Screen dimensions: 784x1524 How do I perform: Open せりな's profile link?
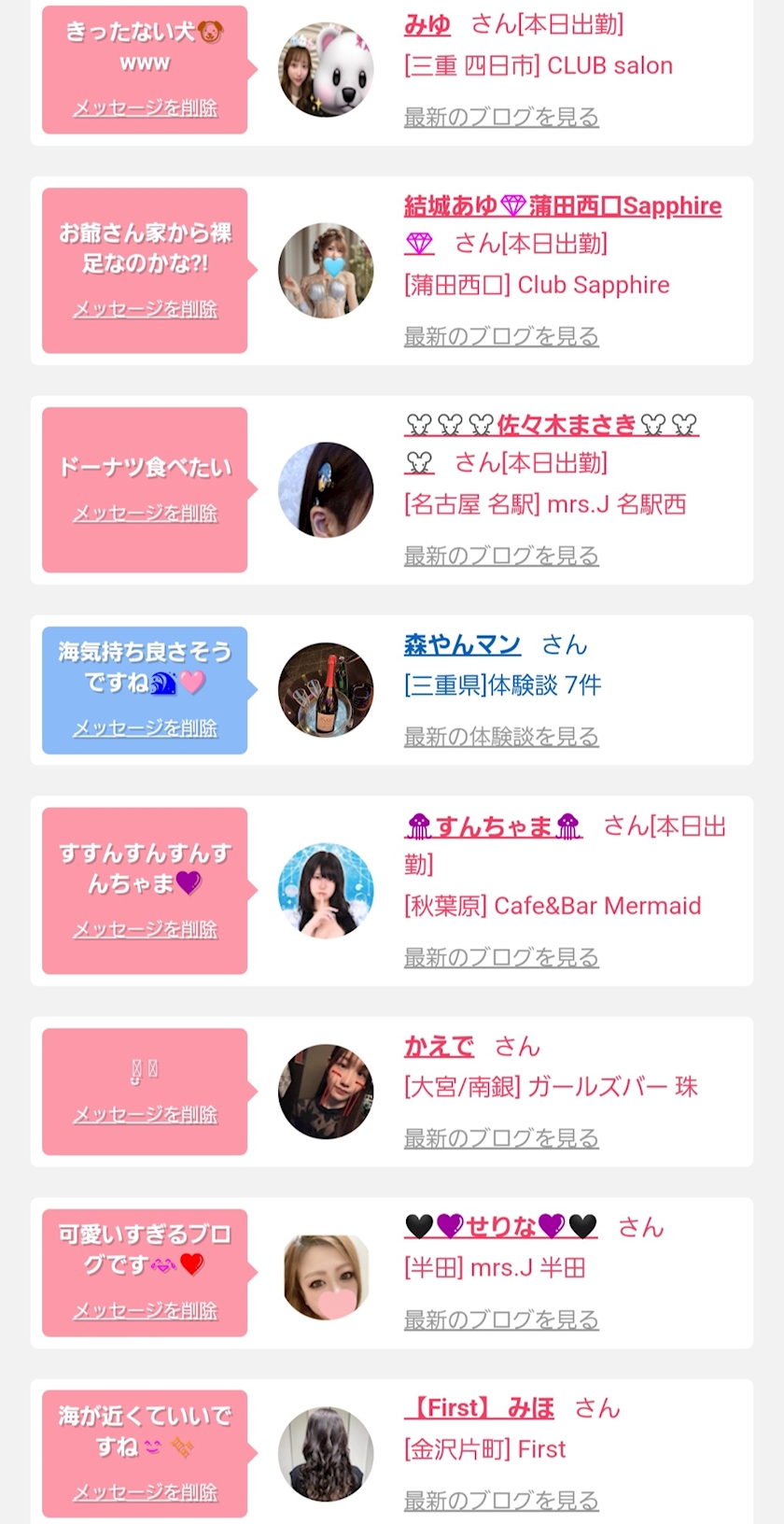pos(500,1226)
